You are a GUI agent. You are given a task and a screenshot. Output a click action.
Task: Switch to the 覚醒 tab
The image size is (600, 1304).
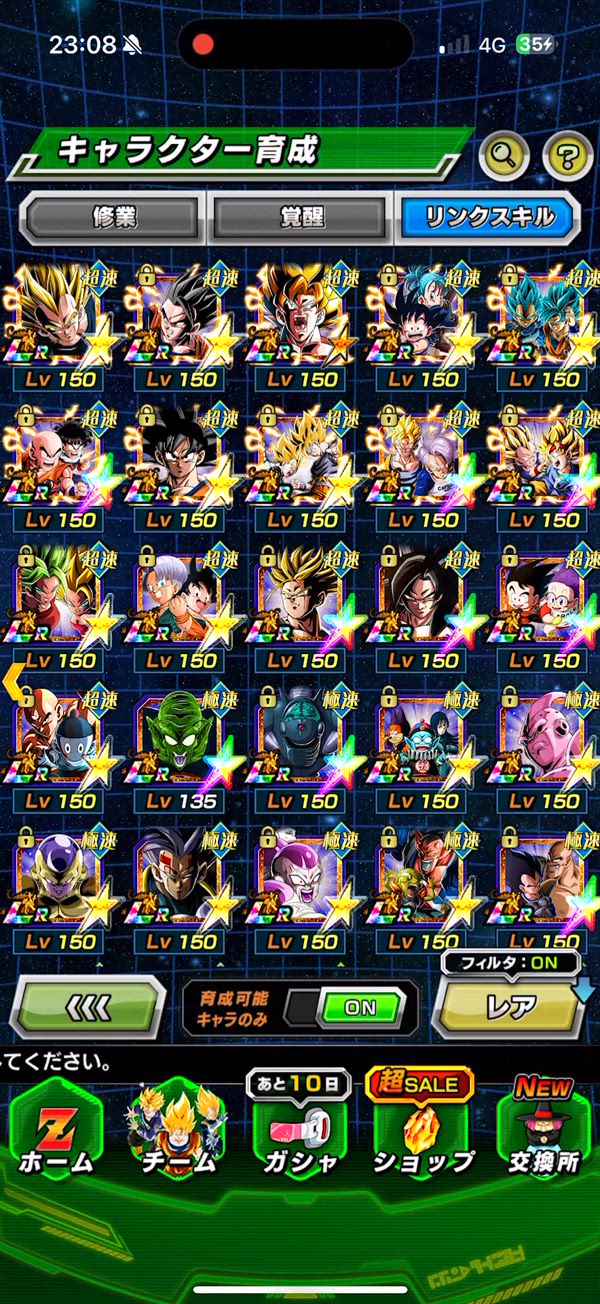[x=301, y=217]
